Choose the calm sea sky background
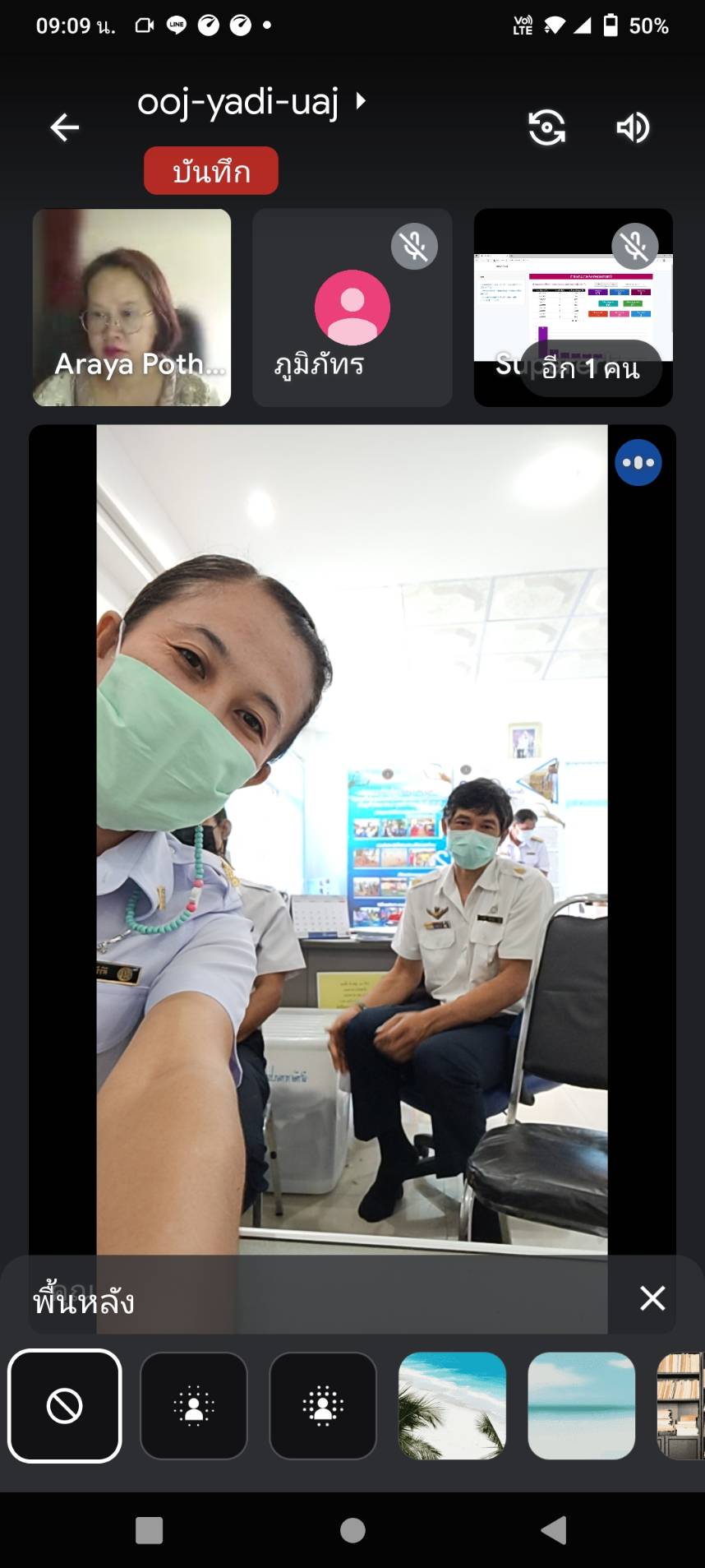Viewport: 705px width, 1568px height. pos(581,1405)
